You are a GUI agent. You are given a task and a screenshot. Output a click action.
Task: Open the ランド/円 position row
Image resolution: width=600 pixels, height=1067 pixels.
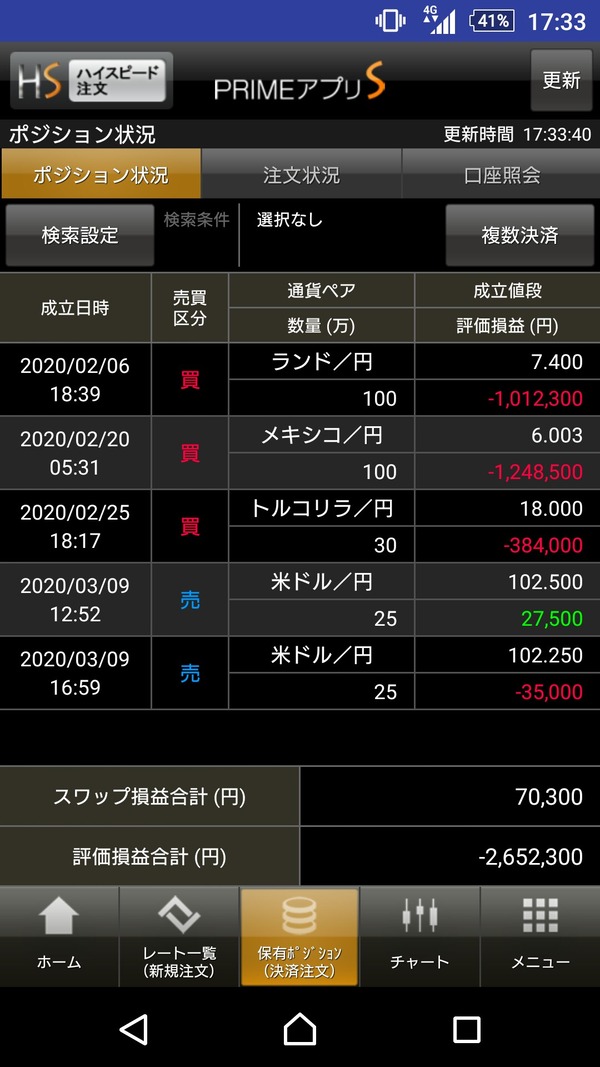[300, 380]
